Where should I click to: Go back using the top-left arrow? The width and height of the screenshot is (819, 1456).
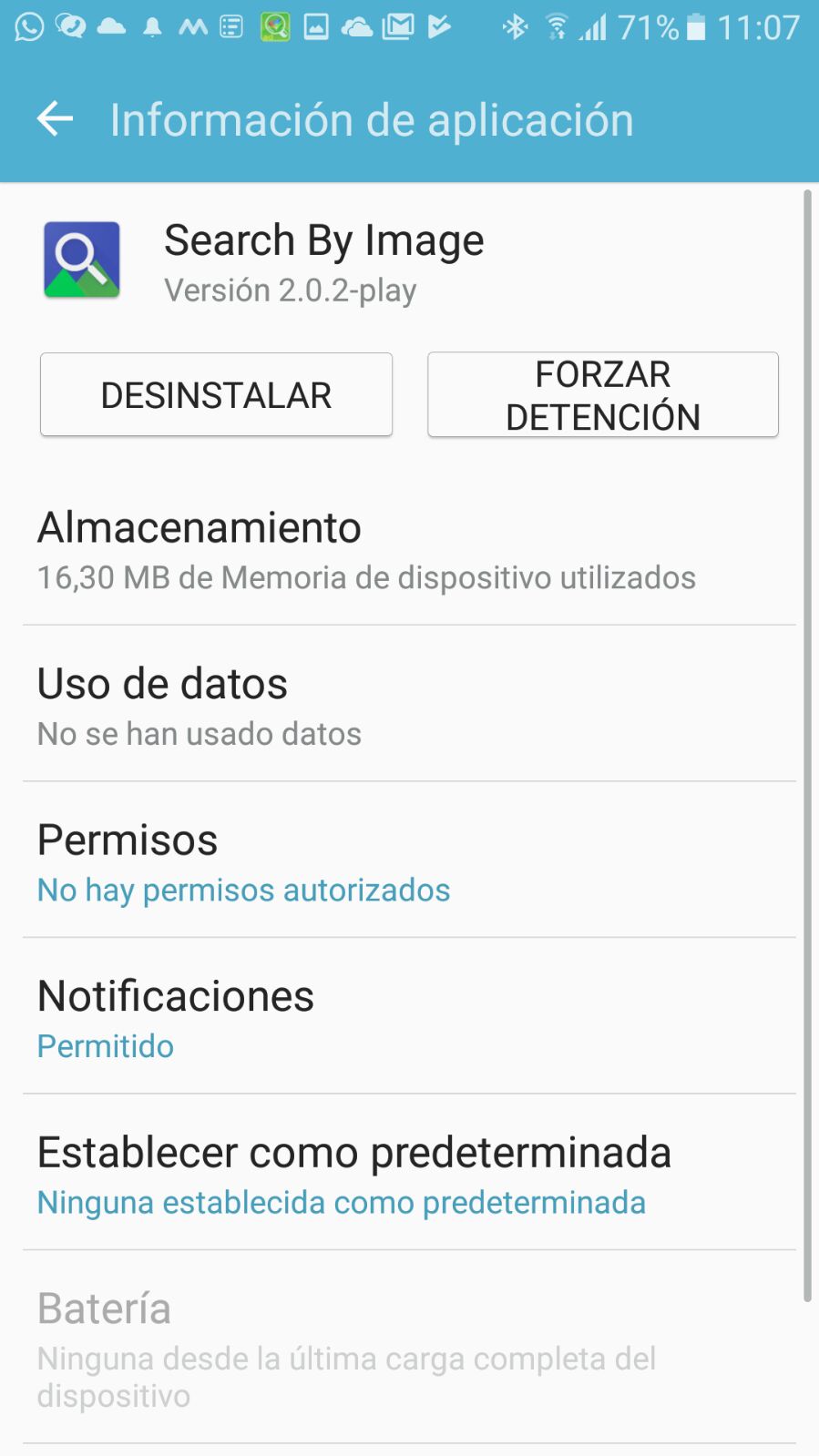55,119
